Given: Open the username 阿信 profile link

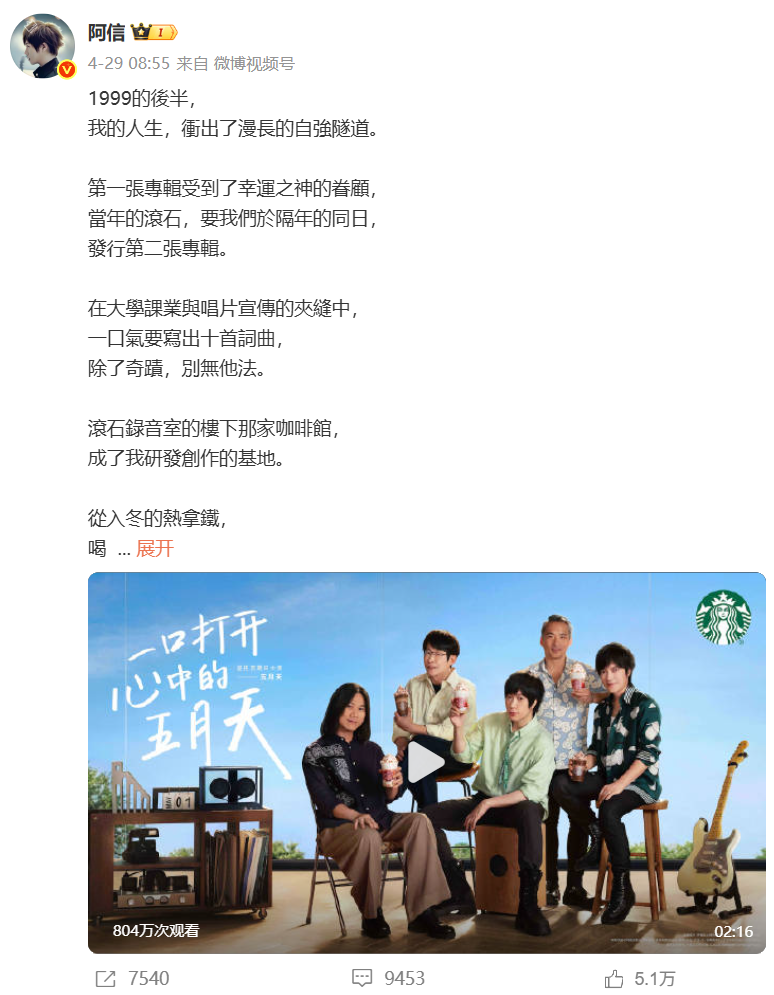Looking at the screenshot, I should [106, 33].
